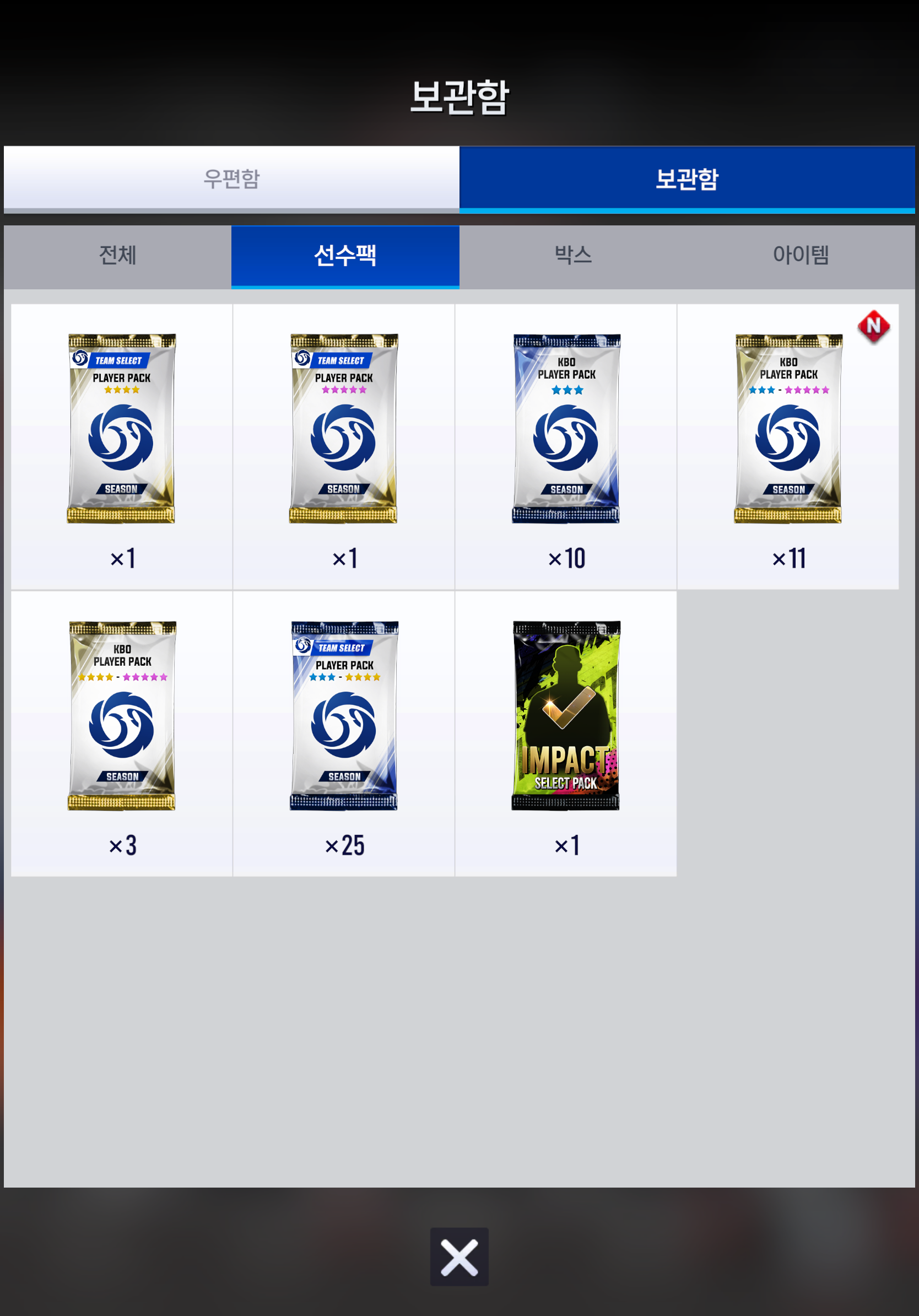
Task: Open the 아이템 category tab
Action: point(801,255)
